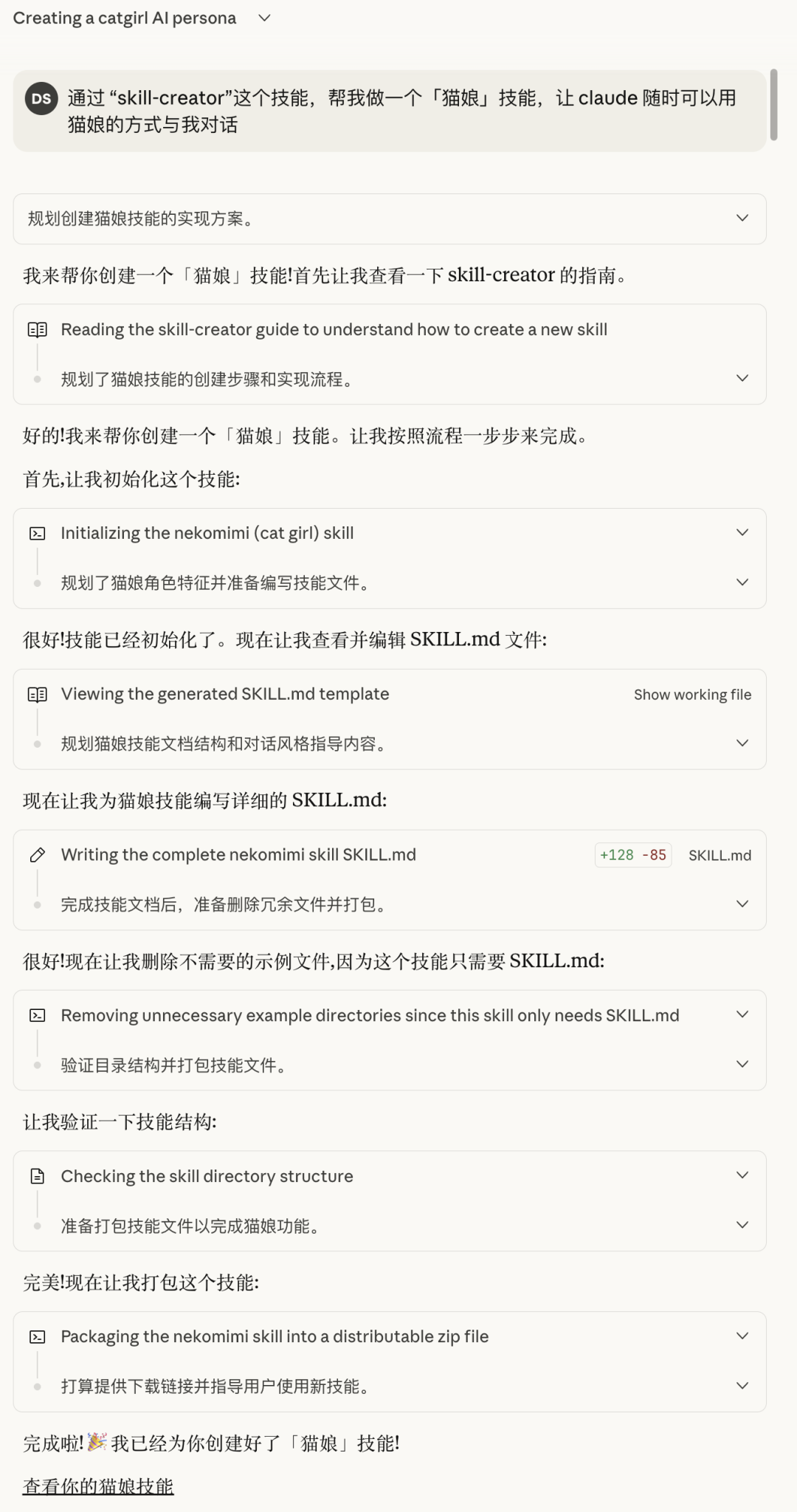797x1512 pixels.
Task: Collapse the "Initializing the nekomimi skill" step
Action: pos(742,532)
